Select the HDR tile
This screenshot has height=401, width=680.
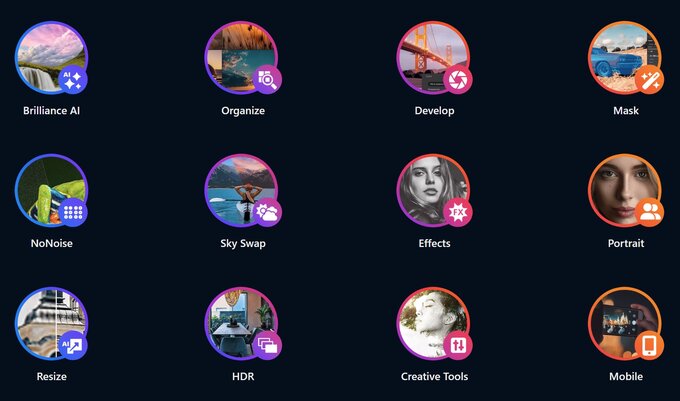click(x=242, y=324)
